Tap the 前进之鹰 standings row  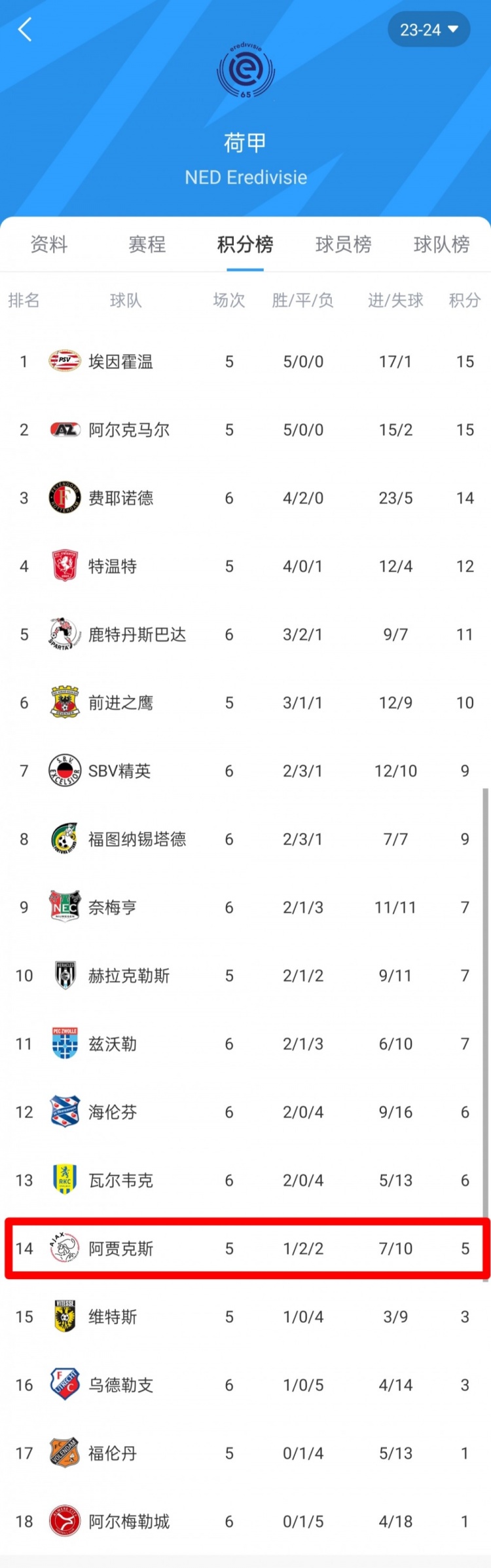click(121, 702)
